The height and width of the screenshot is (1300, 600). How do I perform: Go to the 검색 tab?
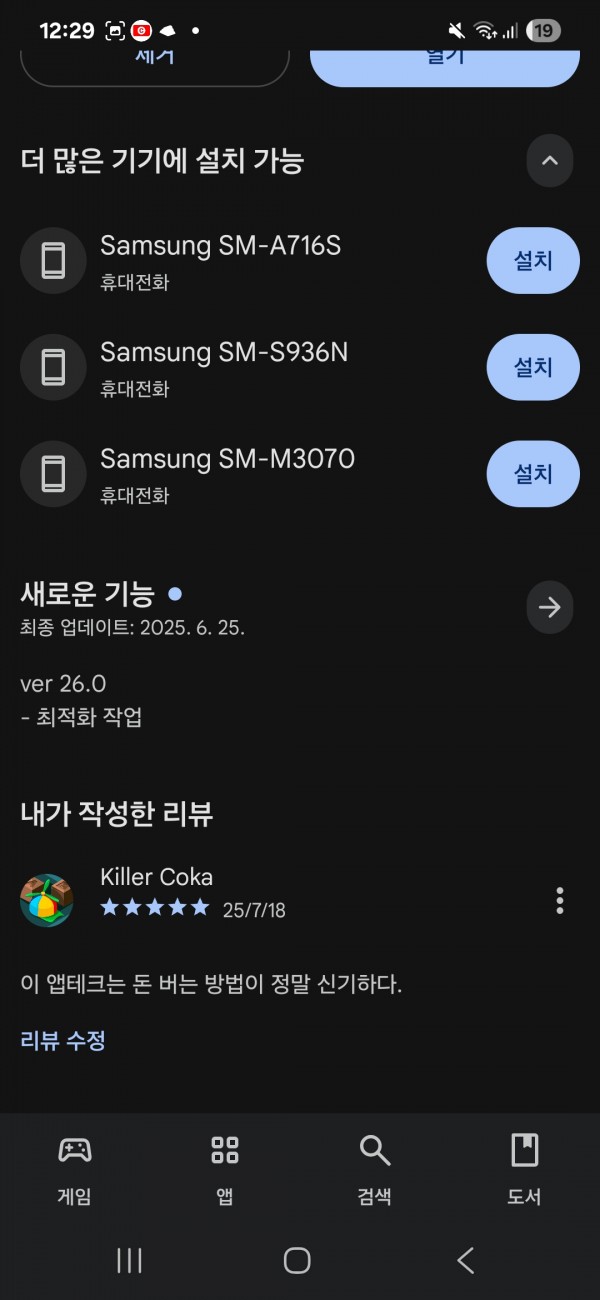375,1170
